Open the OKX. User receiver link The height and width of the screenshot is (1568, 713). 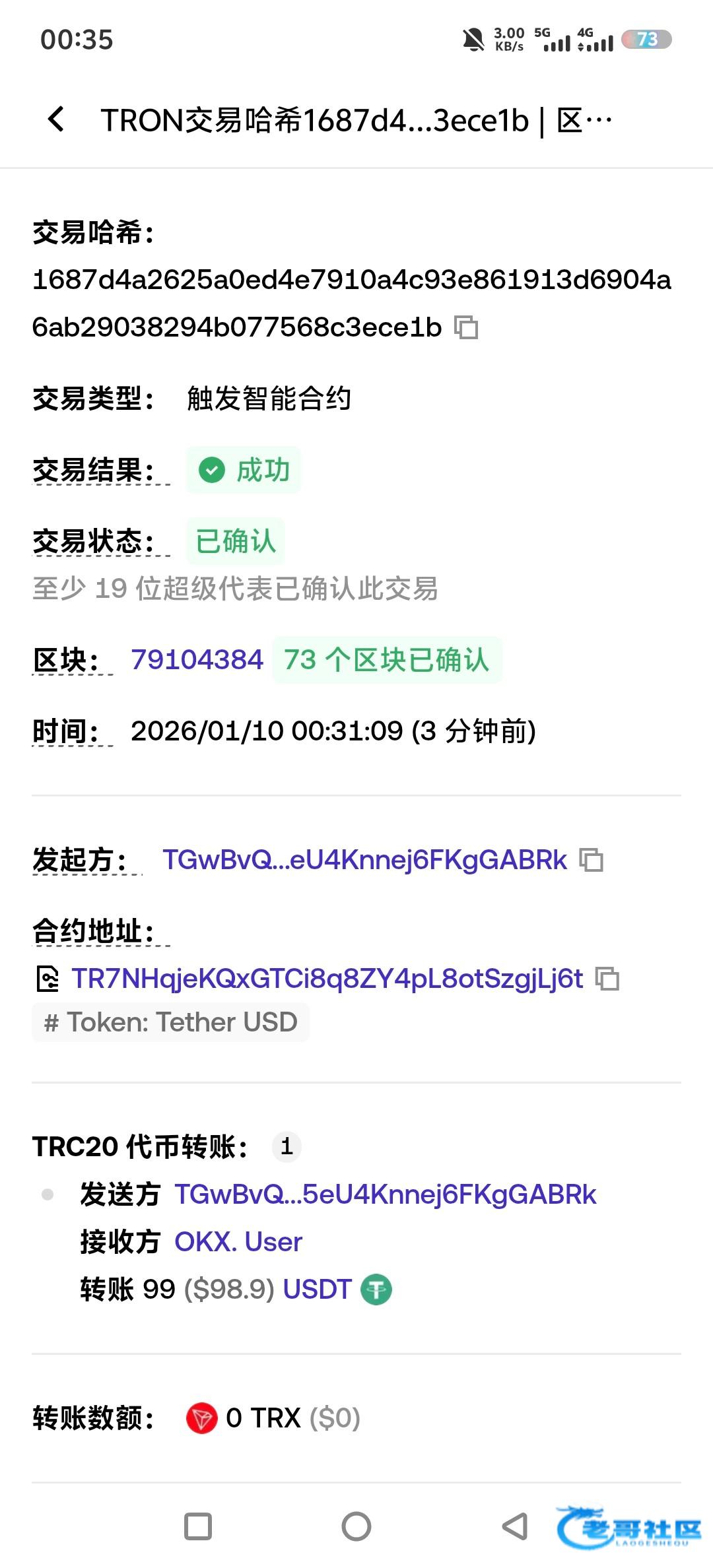pos(238,1242)
